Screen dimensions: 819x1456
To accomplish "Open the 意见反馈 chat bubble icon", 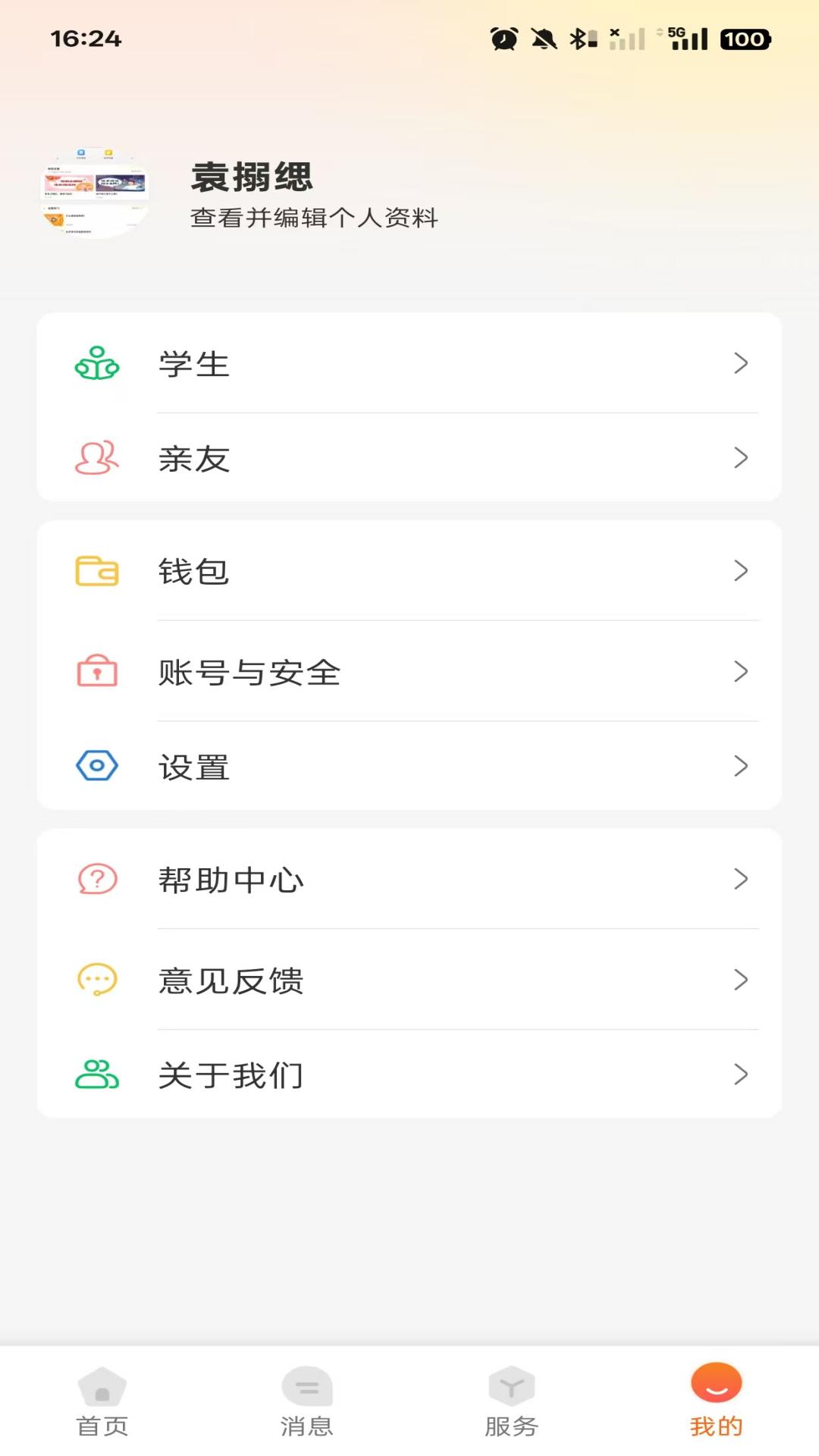I will pyautogui.click(x=96, y=978).
